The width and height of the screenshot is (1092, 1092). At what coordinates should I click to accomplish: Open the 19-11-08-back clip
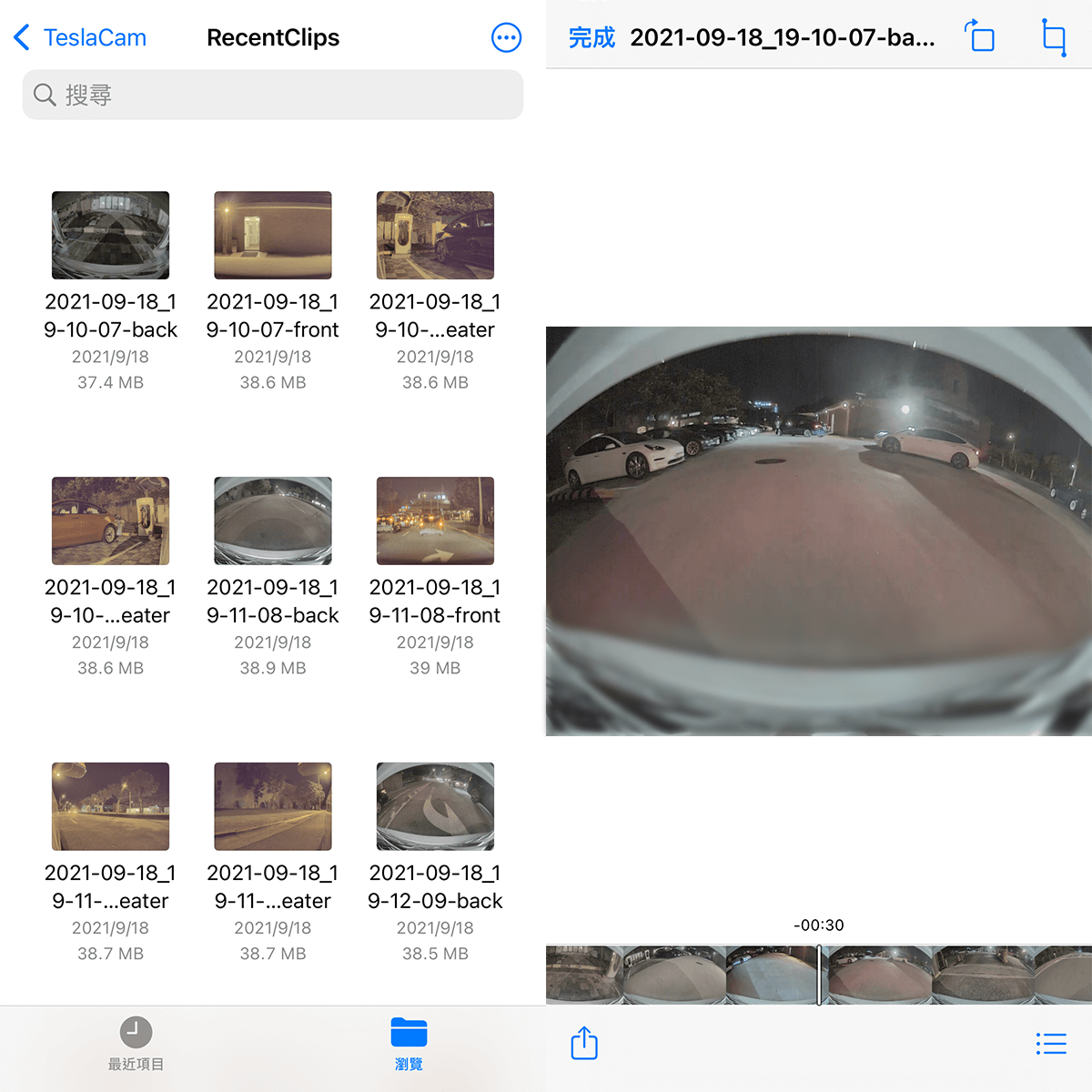click(x=273, y=521)
